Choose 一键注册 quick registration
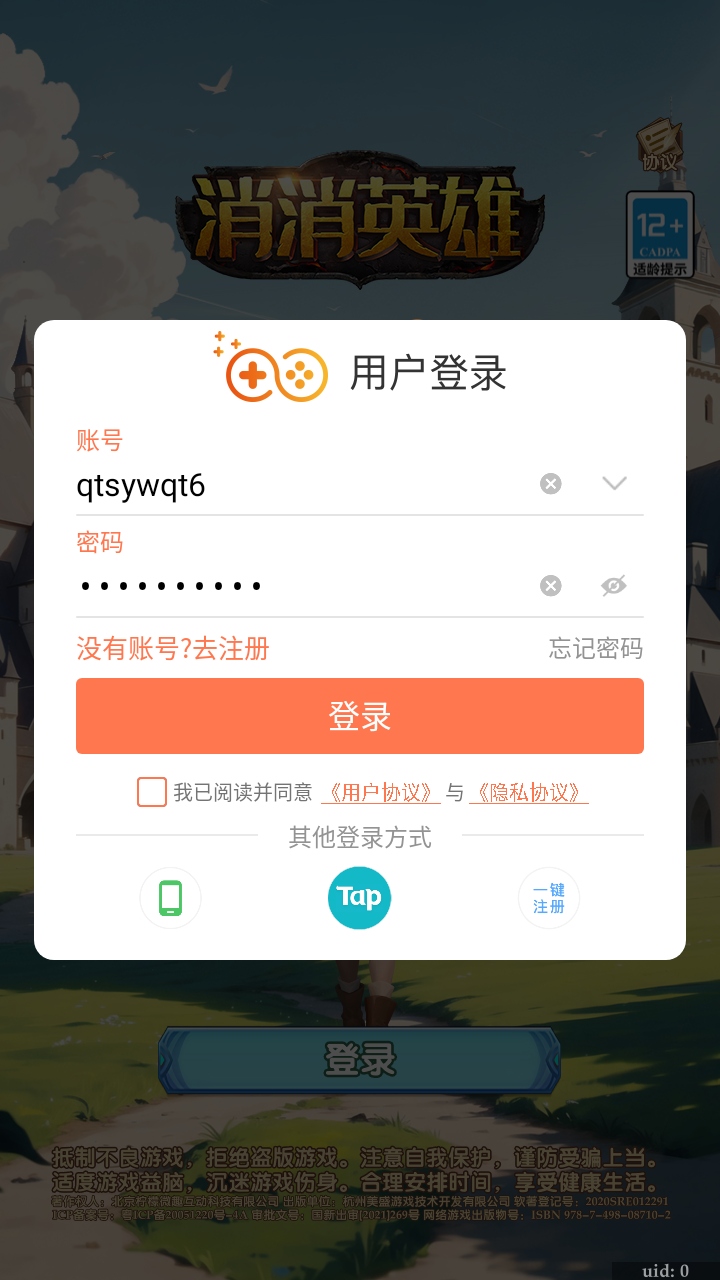 pos(549,898)
